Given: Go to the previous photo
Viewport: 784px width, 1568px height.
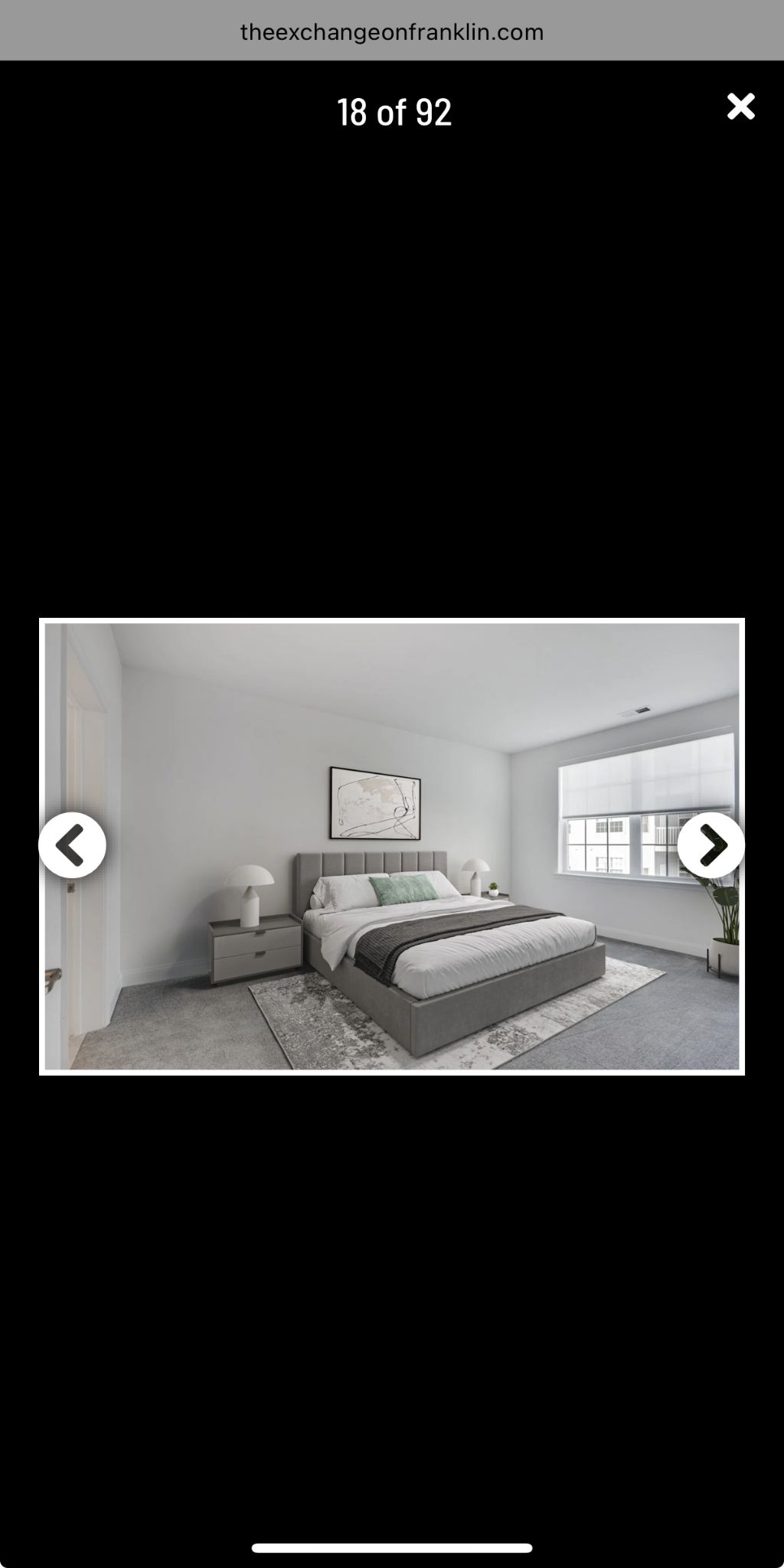Looking at the screenshot, I should click(72, 844).
